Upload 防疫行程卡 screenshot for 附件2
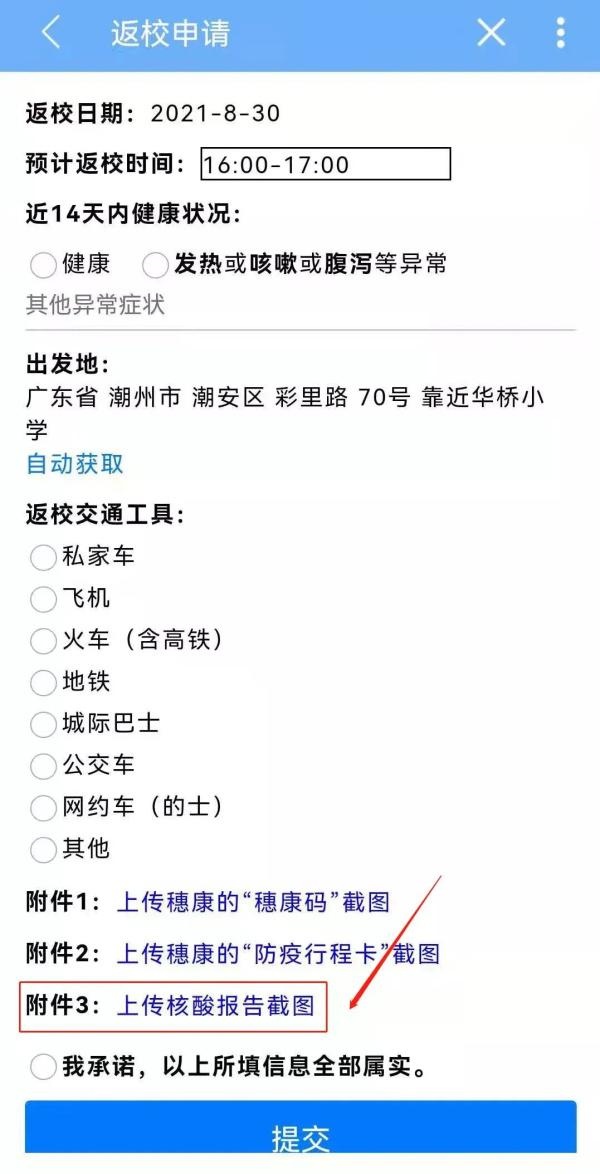Screen dimensions: 600x1174 278,954
